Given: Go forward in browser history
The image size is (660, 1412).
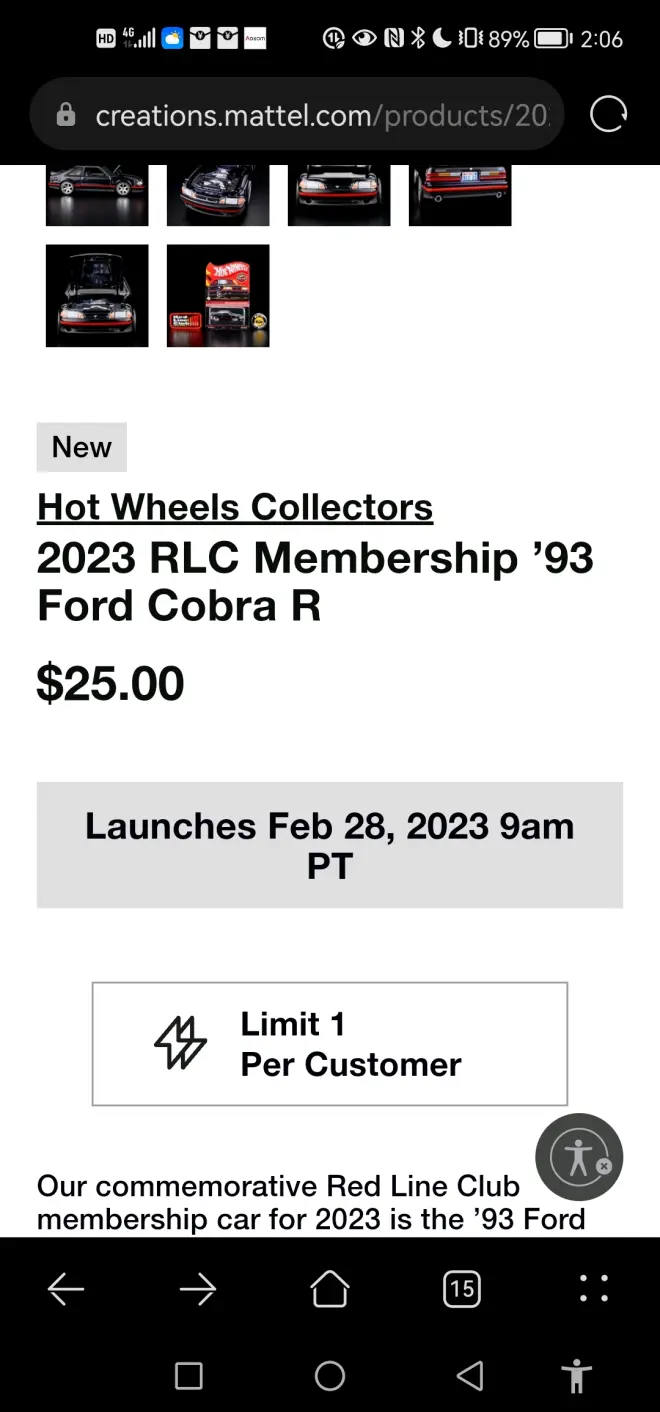Looking at the screenshot, I should coord(198,1290).
